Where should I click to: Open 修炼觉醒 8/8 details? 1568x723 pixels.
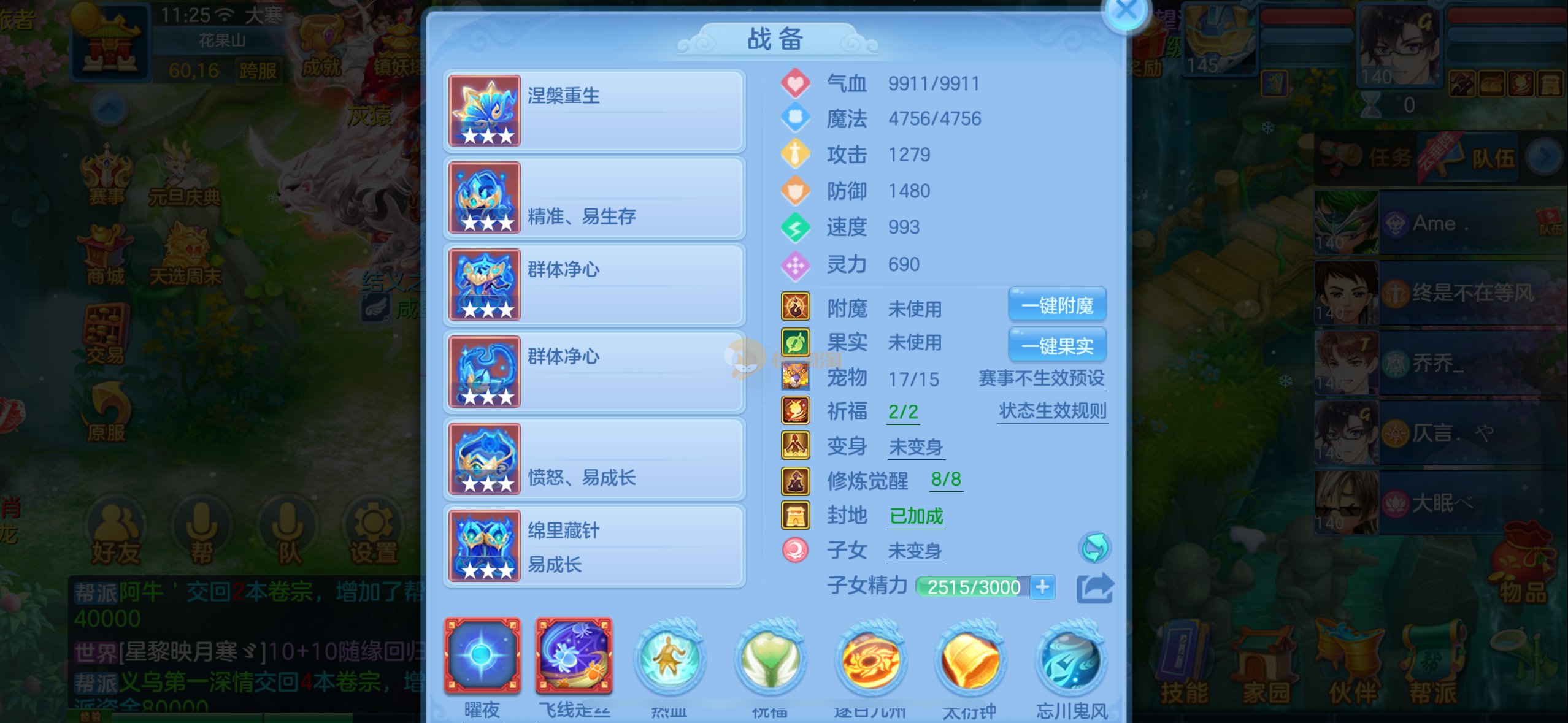pyautogui.click(x=945, y=480)
